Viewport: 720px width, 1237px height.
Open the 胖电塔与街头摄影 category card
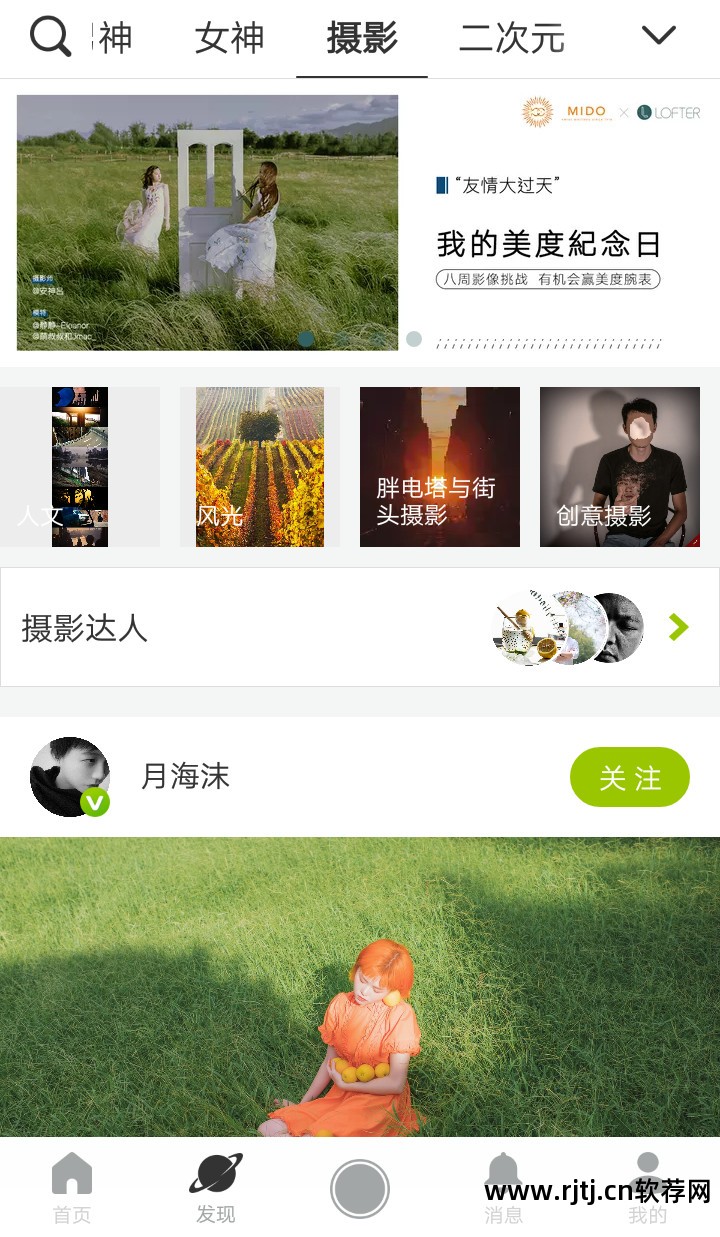[440, 466]
